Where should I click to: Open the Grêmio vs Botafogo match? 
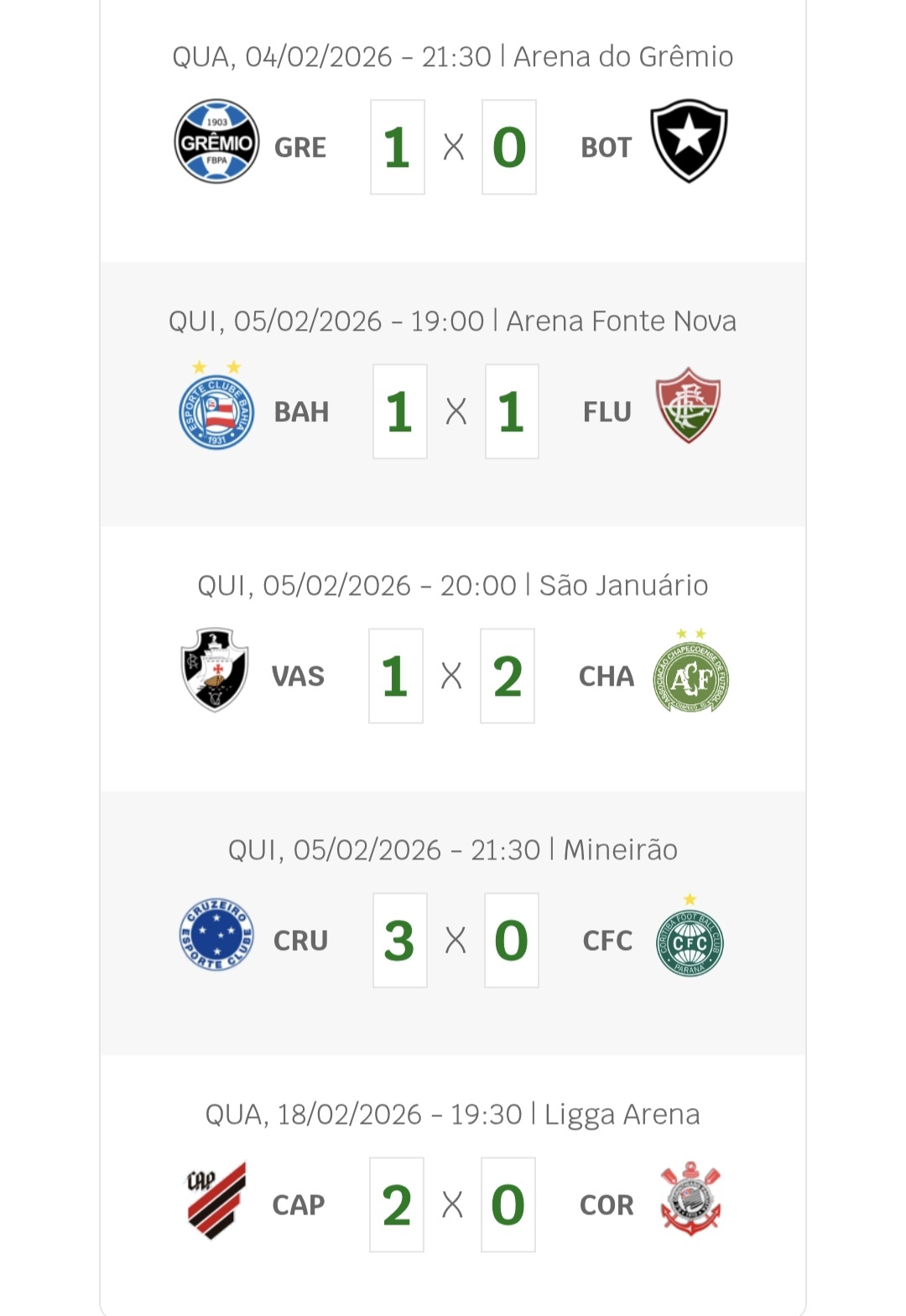(x=453, y=148)
